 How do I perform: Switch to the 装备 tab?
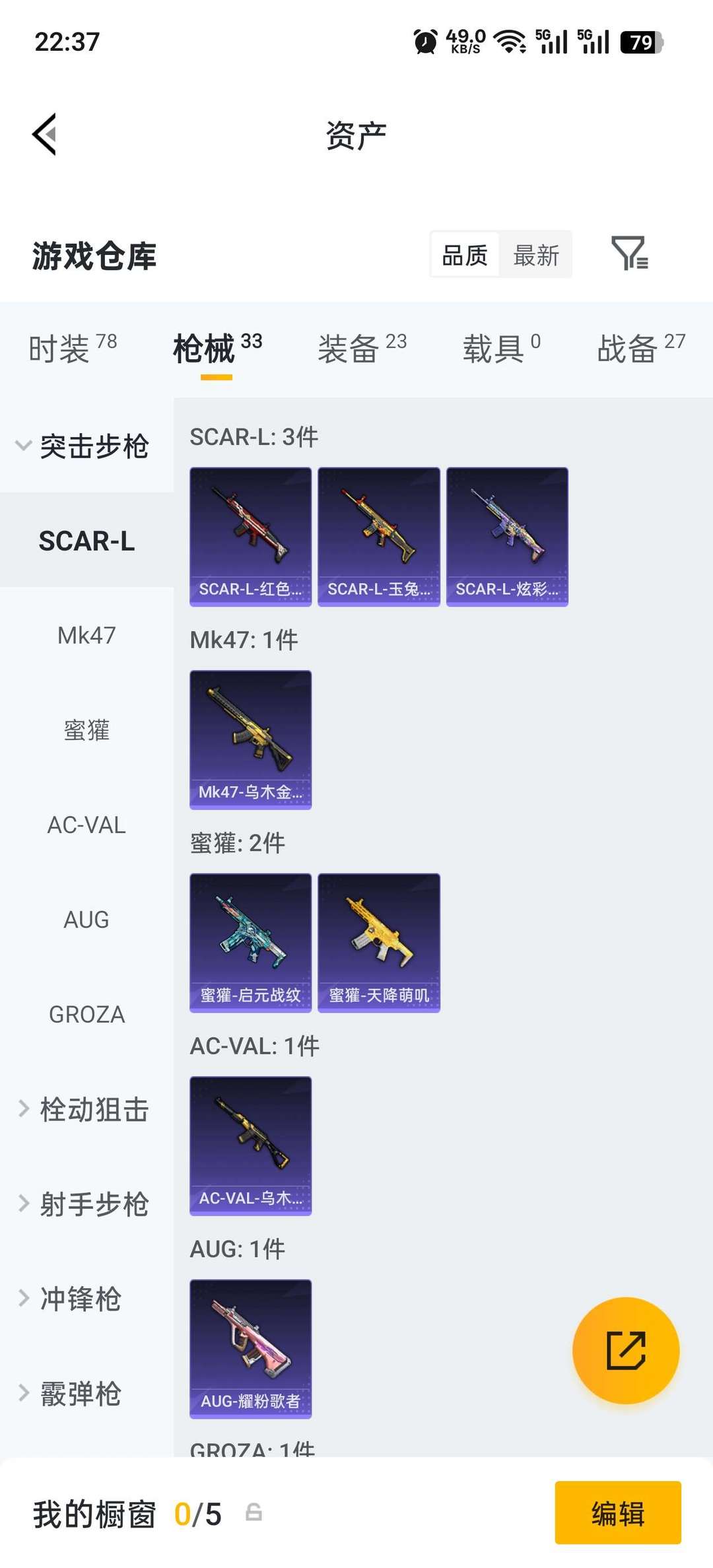(362, 348)
